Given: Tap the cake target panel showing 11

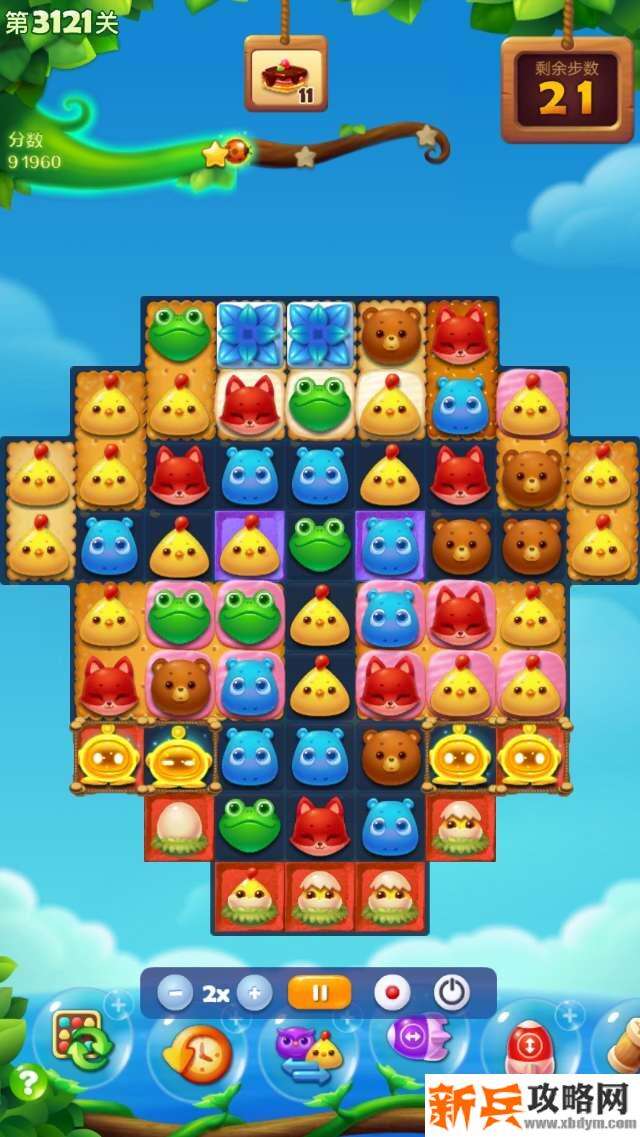Looking at the screenshot, I should (x=285, y=74).
